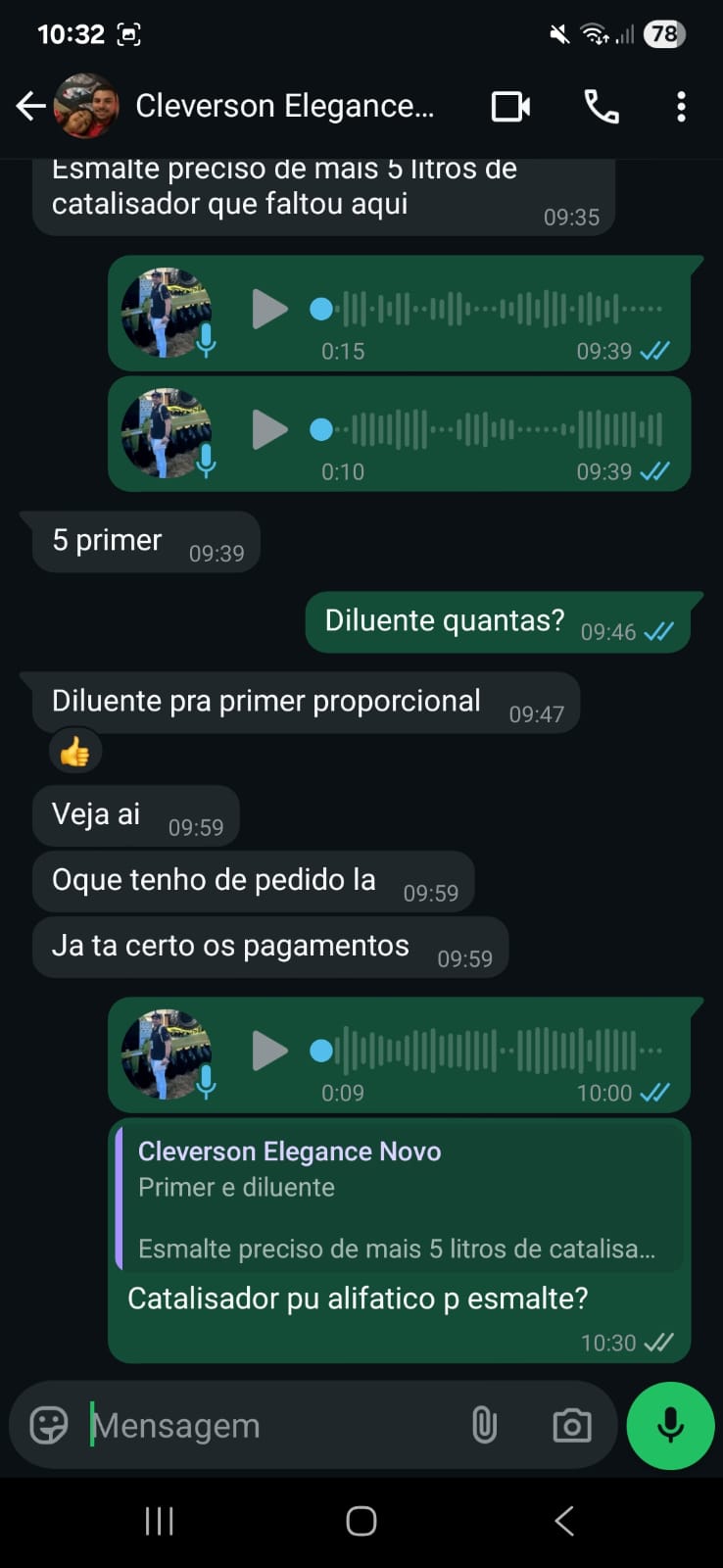Start a video call with Cleverson
This screenshot has width=723, height=1568.
click(510, 106)
